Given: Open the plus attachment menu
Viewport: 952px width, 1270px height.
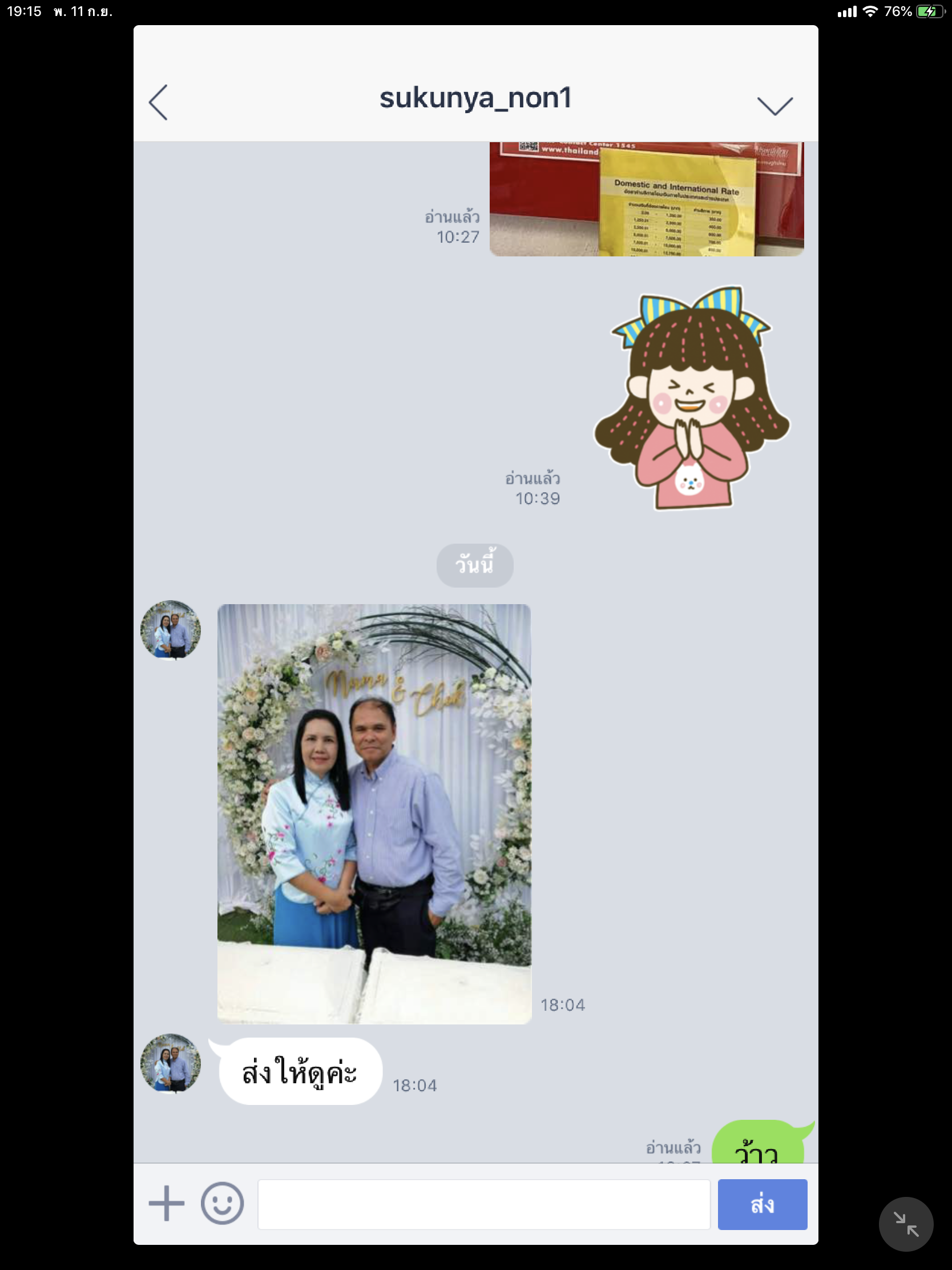Looking at the screenshot, I should [167, 1203].
